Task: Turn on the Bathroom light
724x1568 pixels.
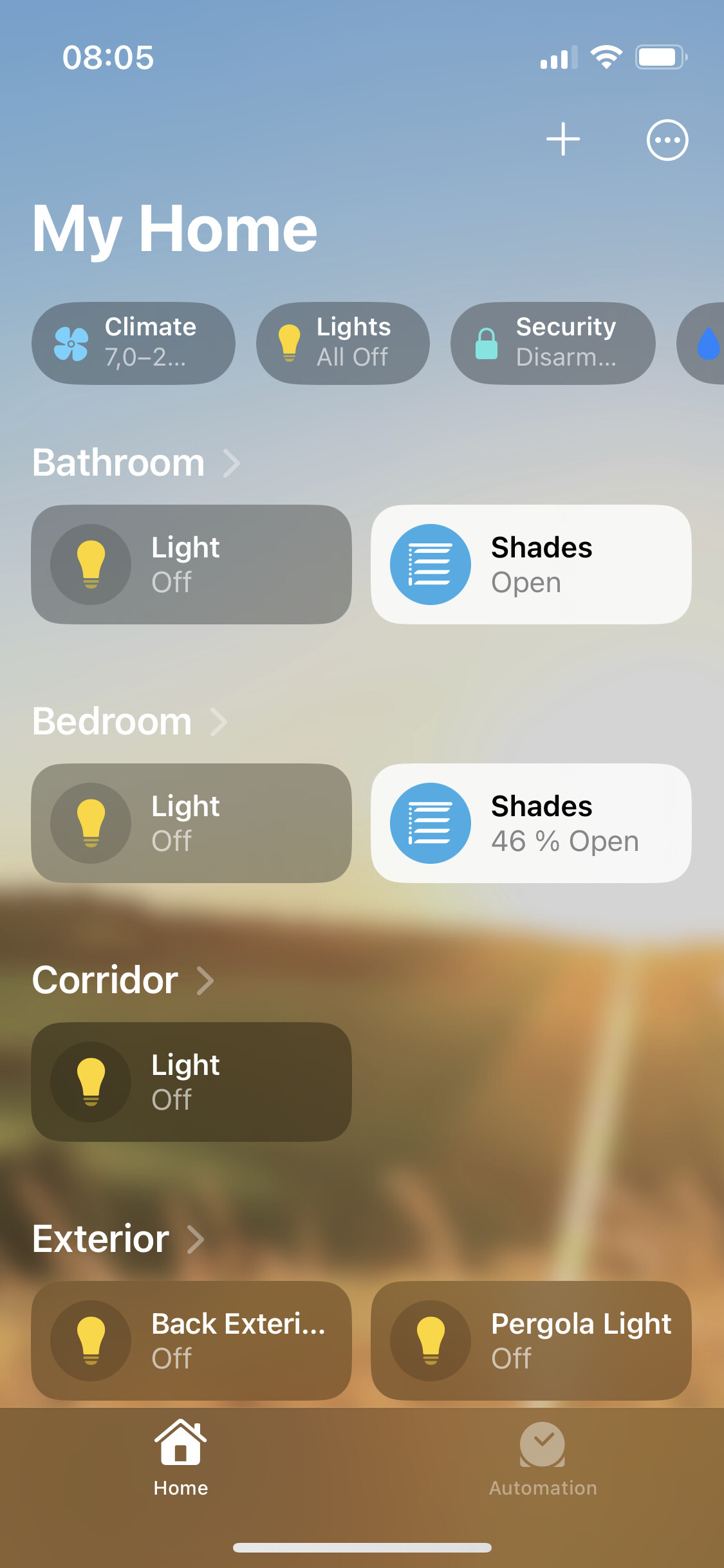Action: tap(91, 565)
